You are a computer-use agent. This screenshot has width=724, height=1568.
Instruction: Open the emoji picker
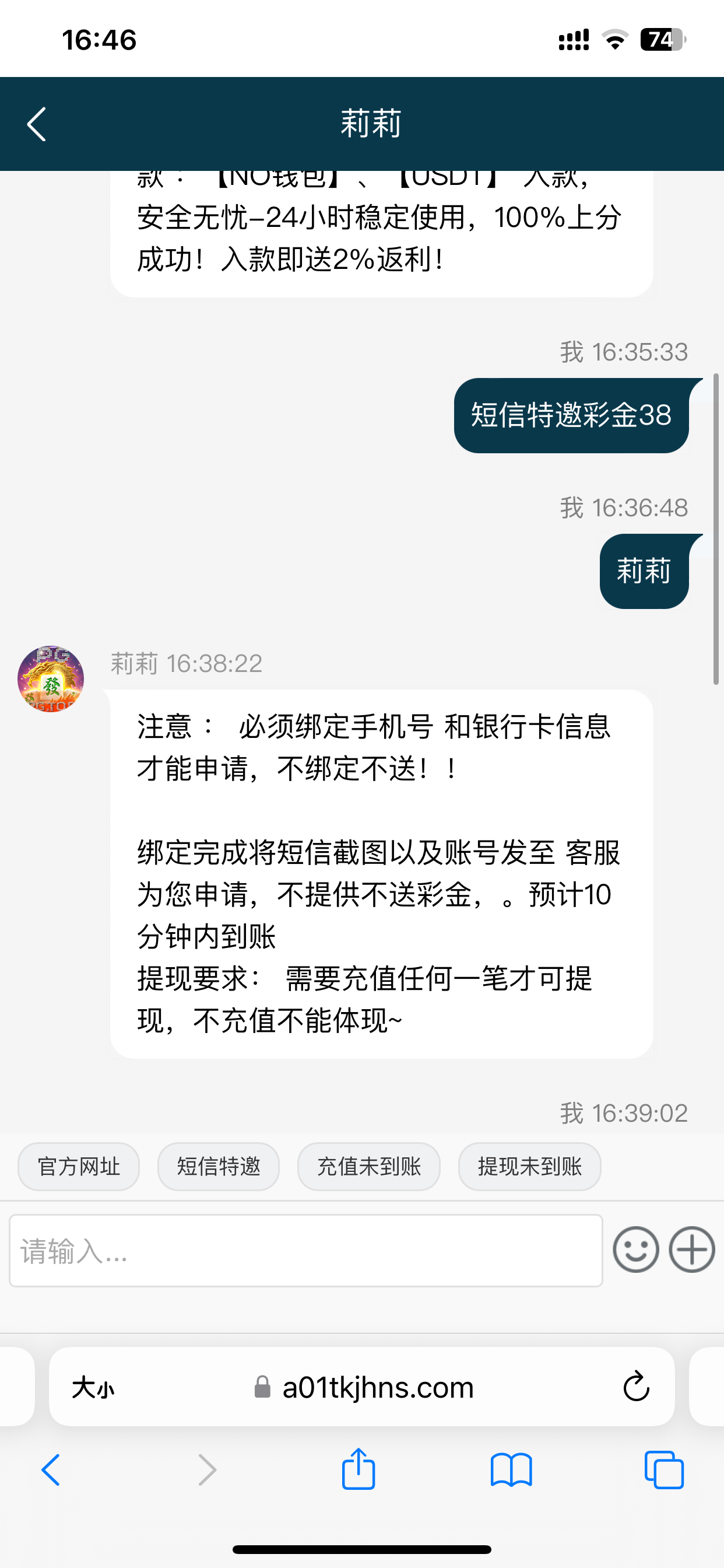click(636, 1249)
